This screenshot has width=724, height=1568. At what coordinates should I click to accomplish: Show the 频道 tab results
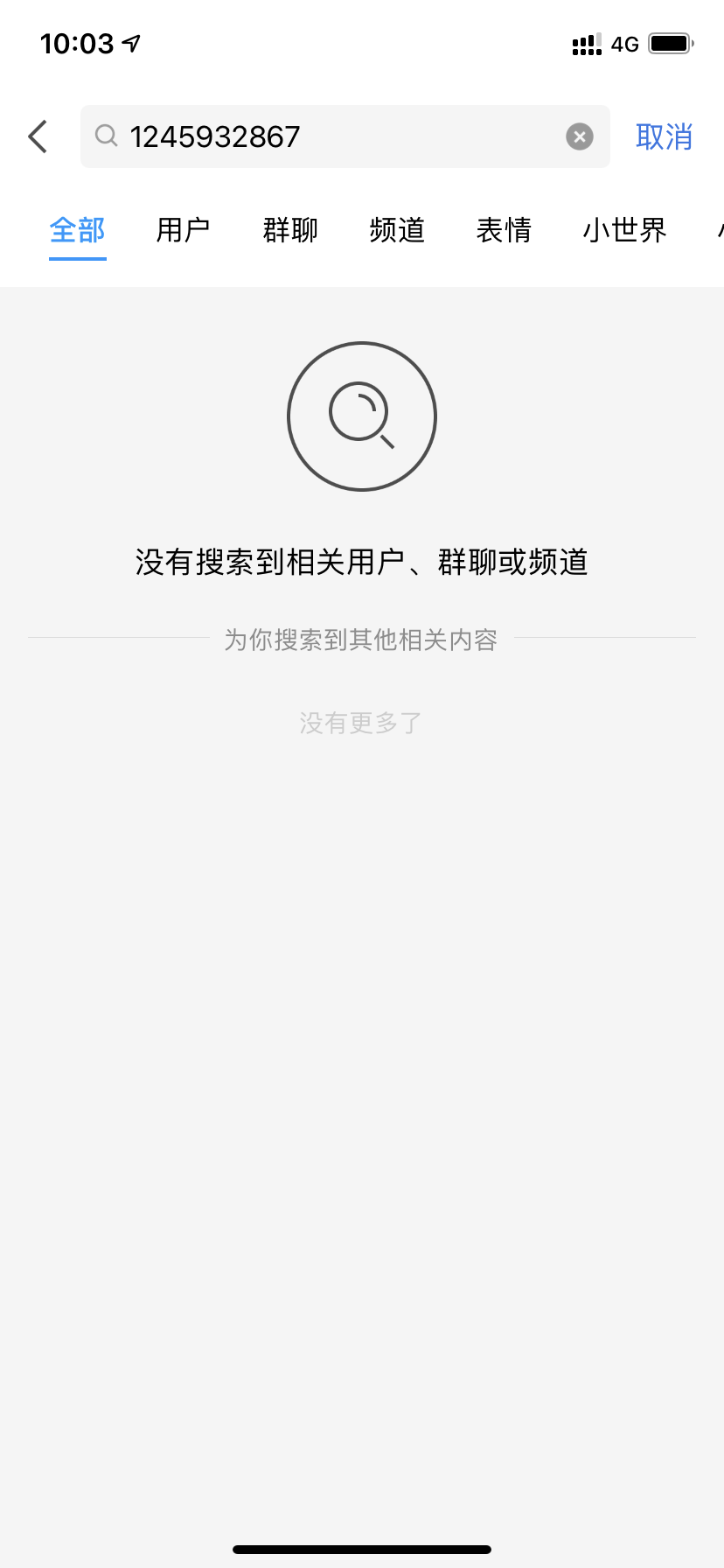pos(397,230)
